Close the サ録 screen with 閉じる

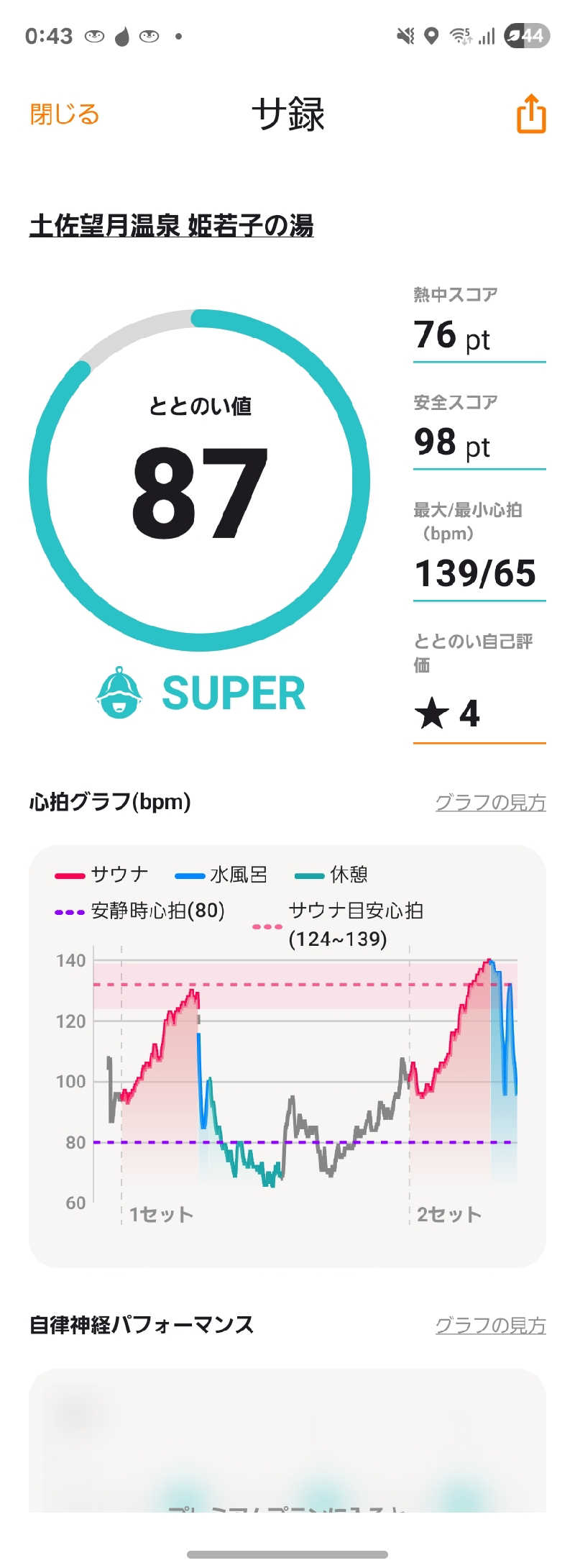pyautogui.click(x=64, y=114)
